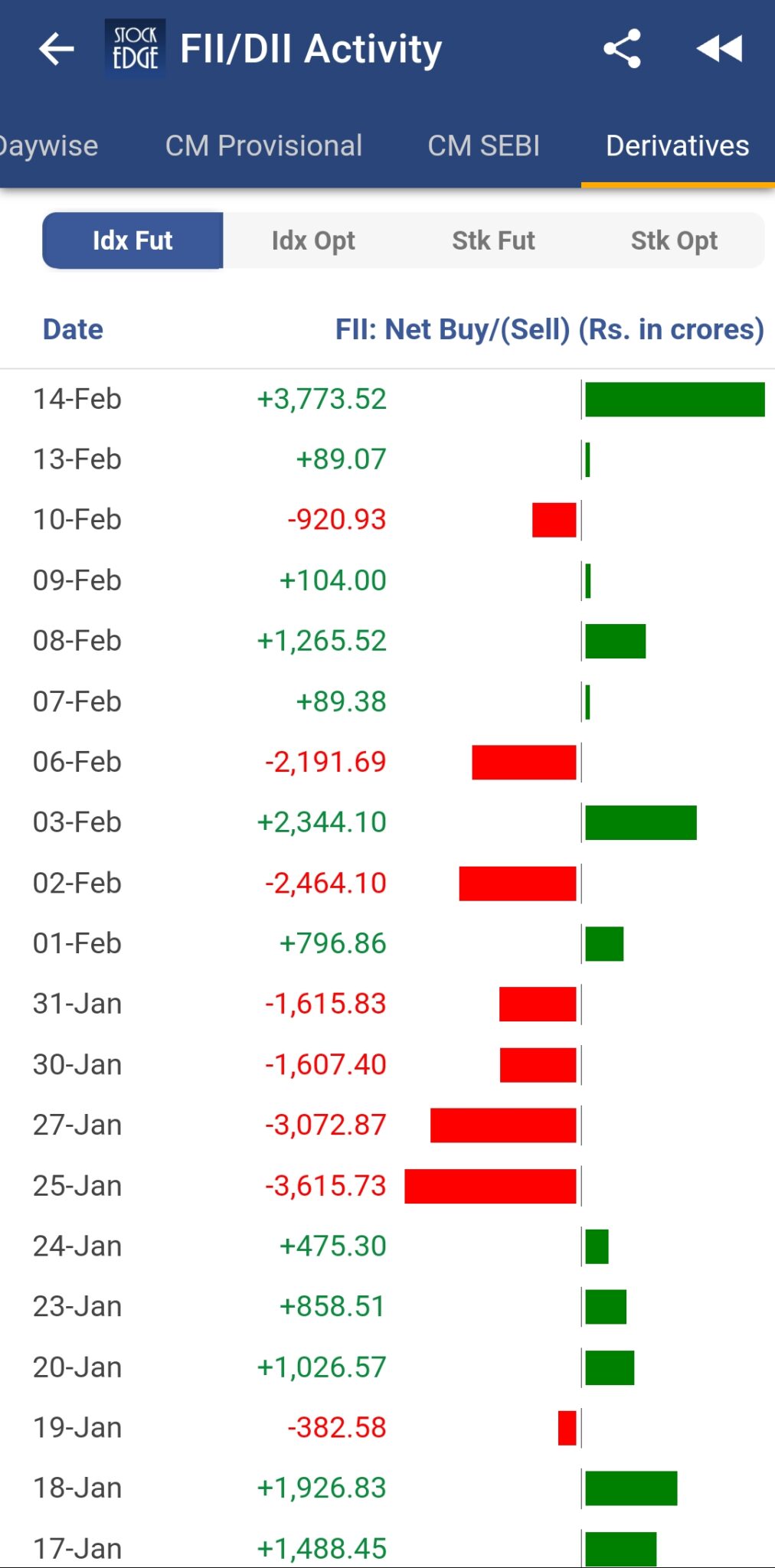775x1568 pixels.
Task: Tap the back arrow to go back
Action: [54, 47]
